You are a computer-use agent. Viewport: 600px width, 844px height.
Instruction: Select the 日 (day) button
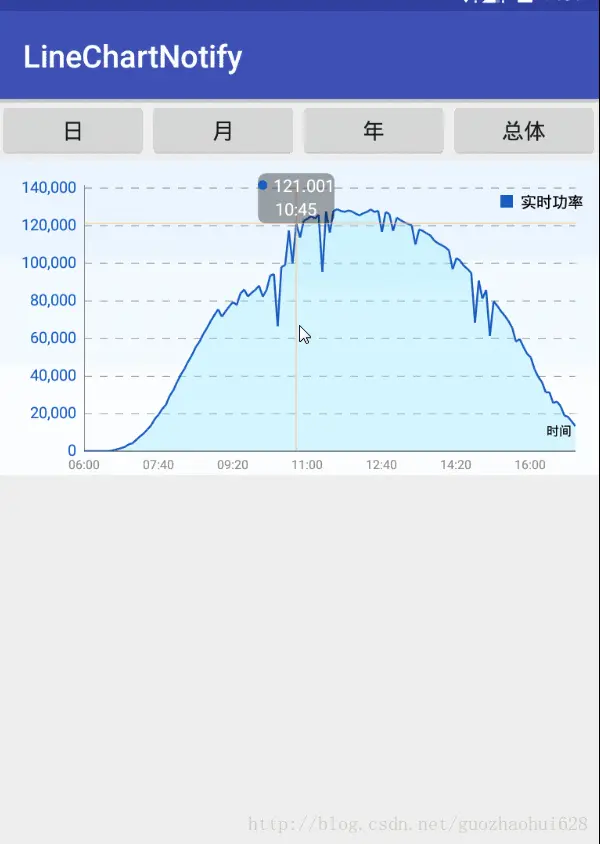pos(73,131)
